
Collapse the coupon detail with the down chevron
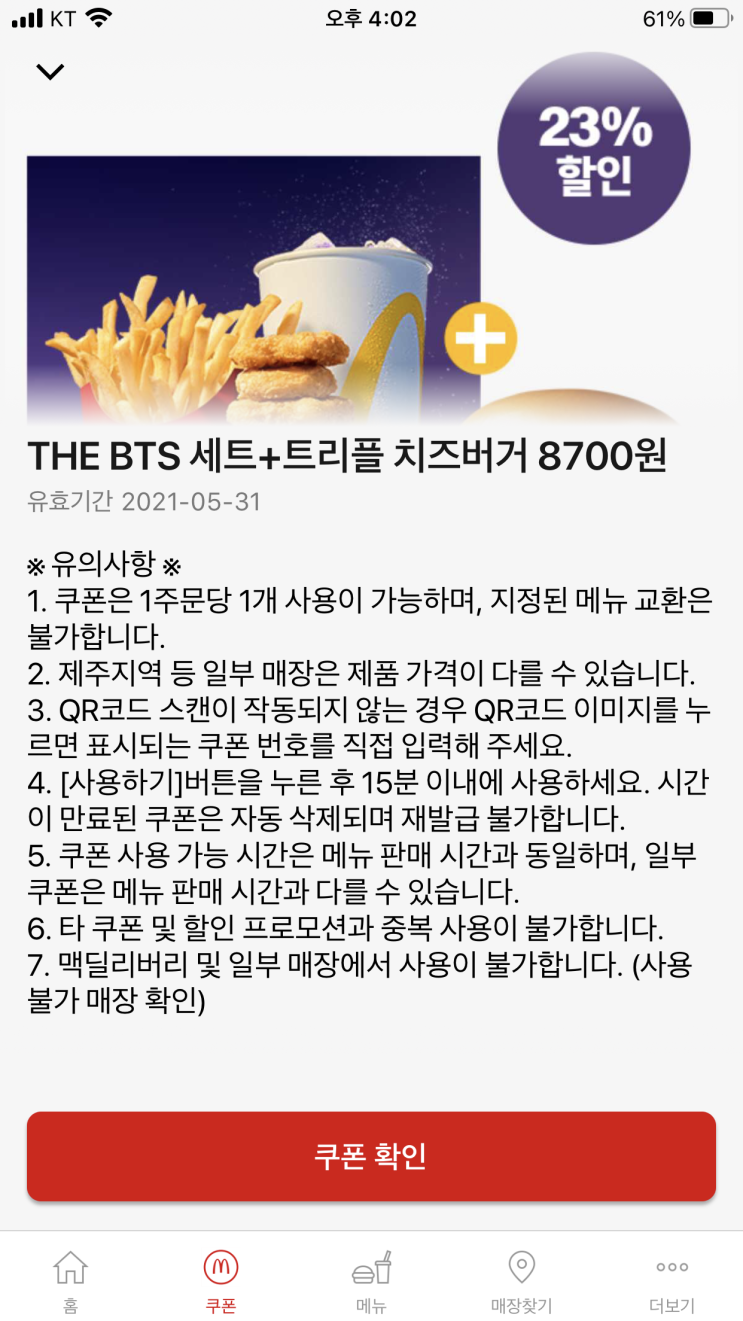click(49, 71)
